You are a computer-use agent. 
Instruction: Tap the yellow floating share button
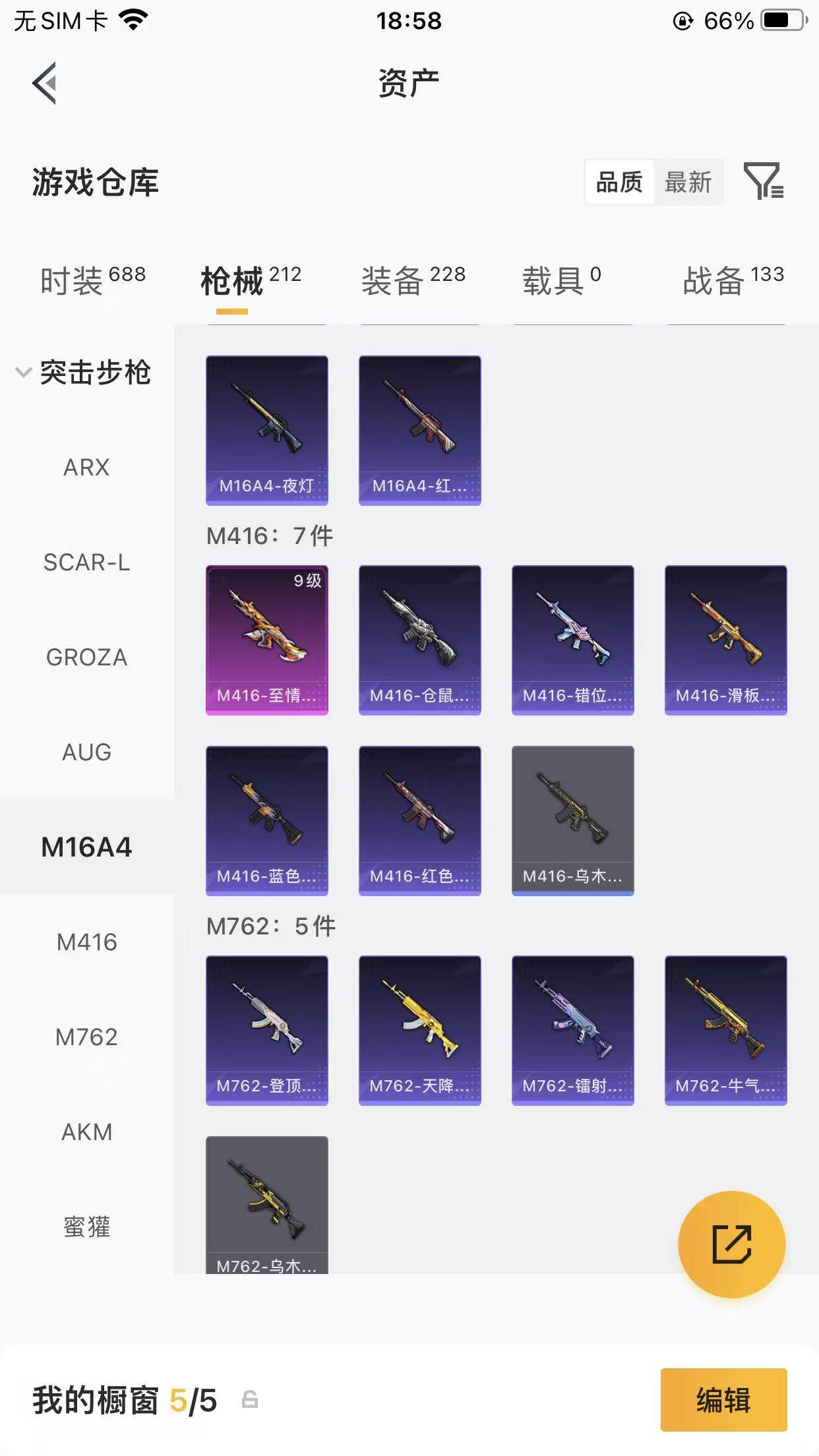(731, 1244)
